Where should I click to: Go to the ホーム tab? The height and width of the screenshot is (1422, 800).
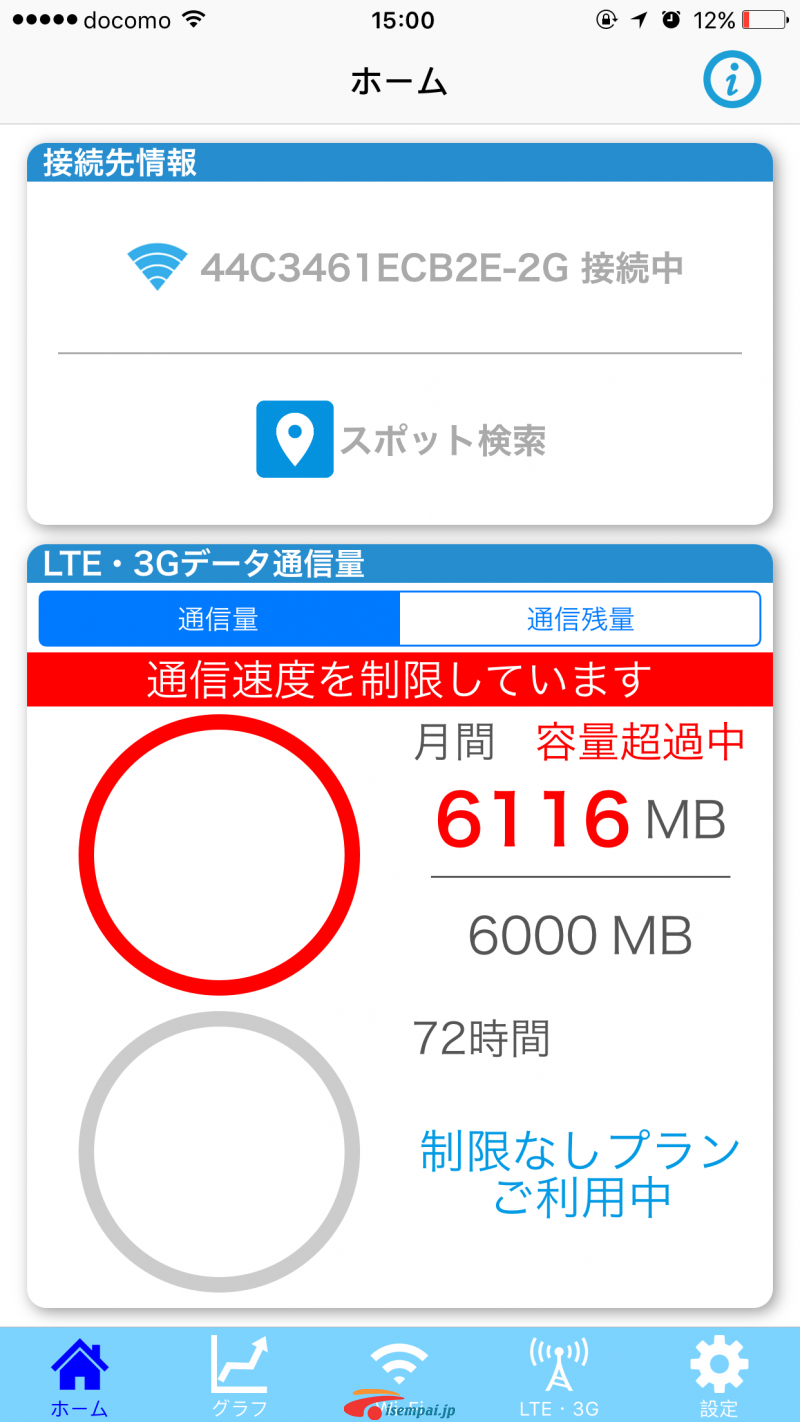point(80,1378)
